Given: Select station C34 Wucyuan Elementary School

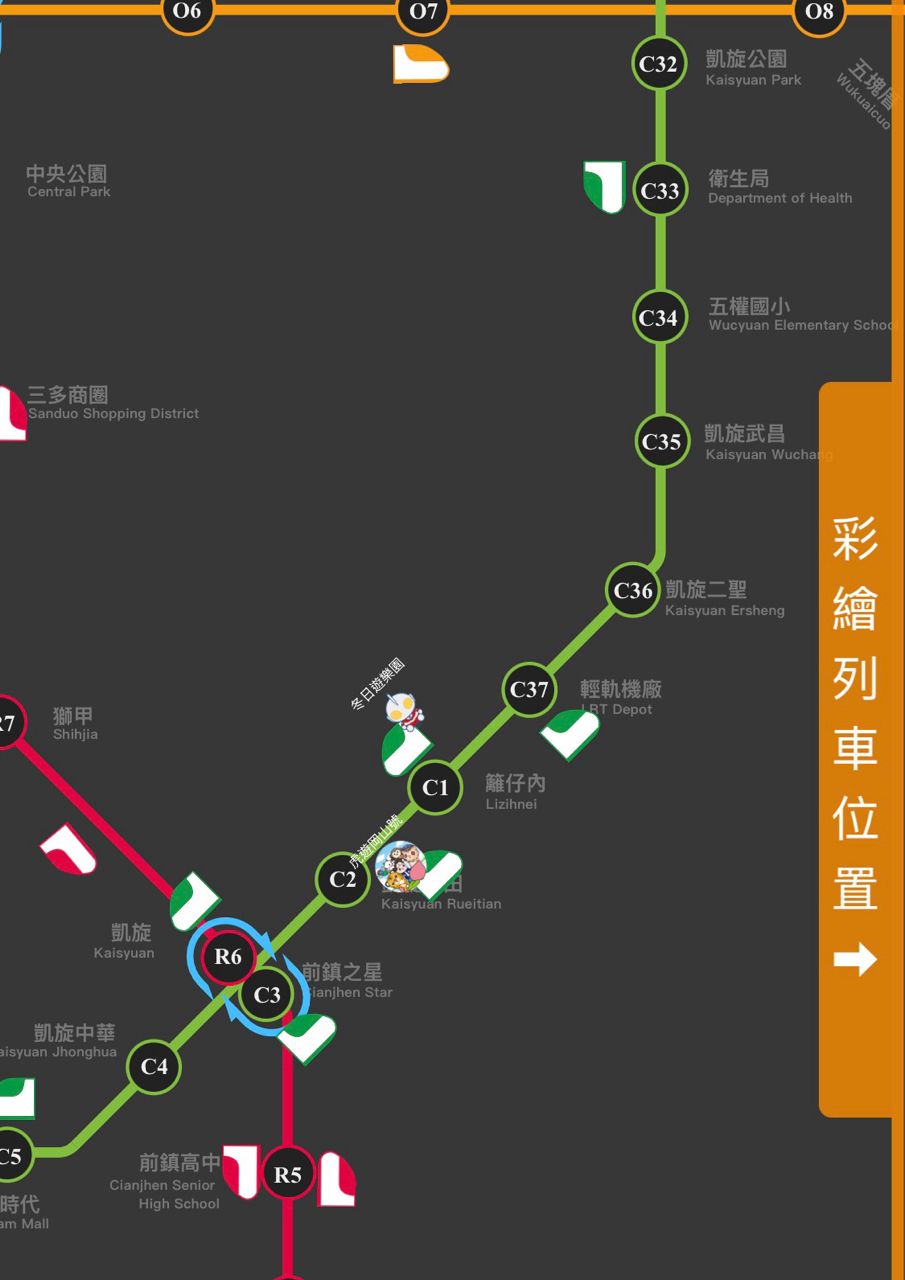Looking at the screenshot, I should (x=660, y=318).
